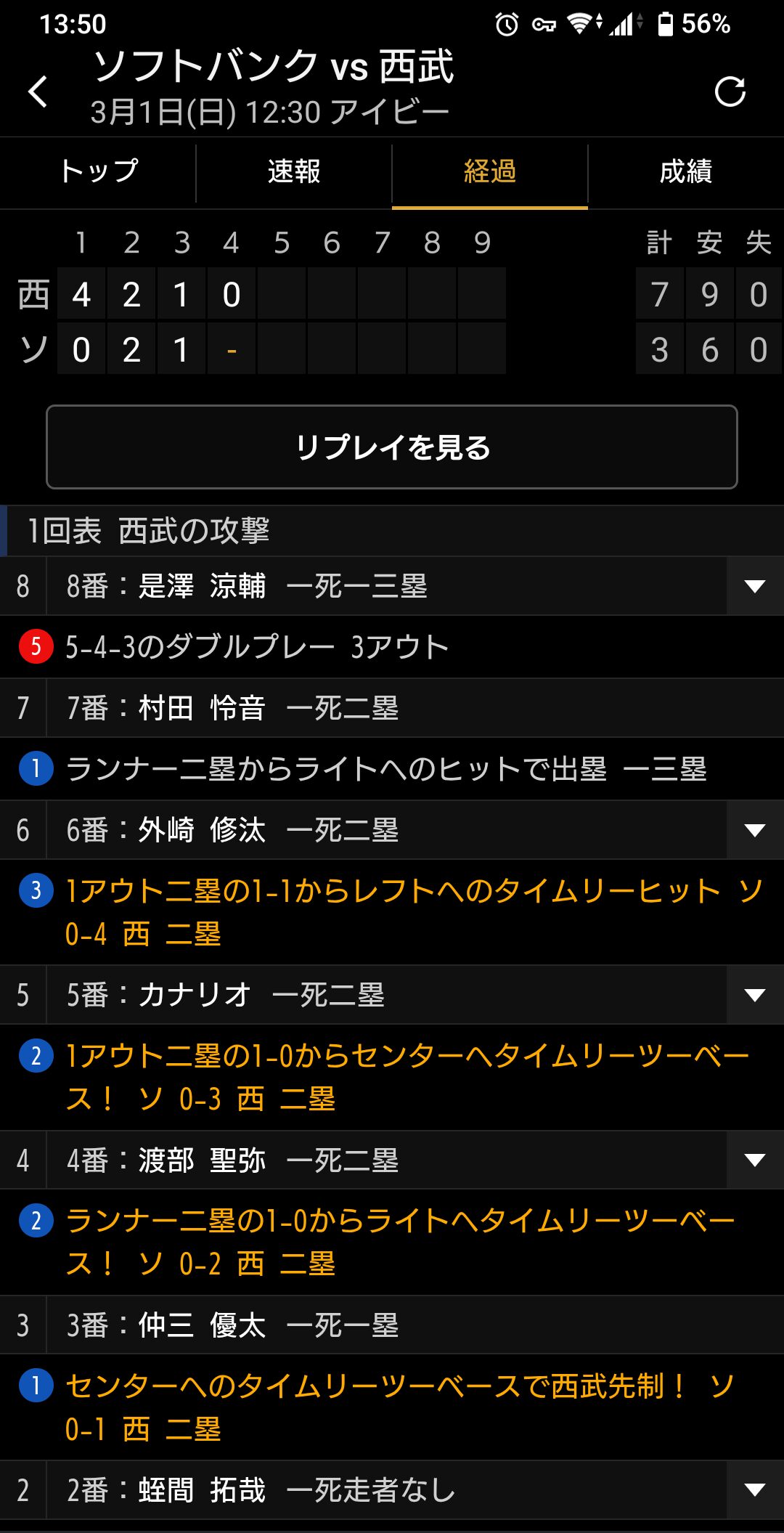
Task: Switch to the トップ tab
Action: [98, 172]
